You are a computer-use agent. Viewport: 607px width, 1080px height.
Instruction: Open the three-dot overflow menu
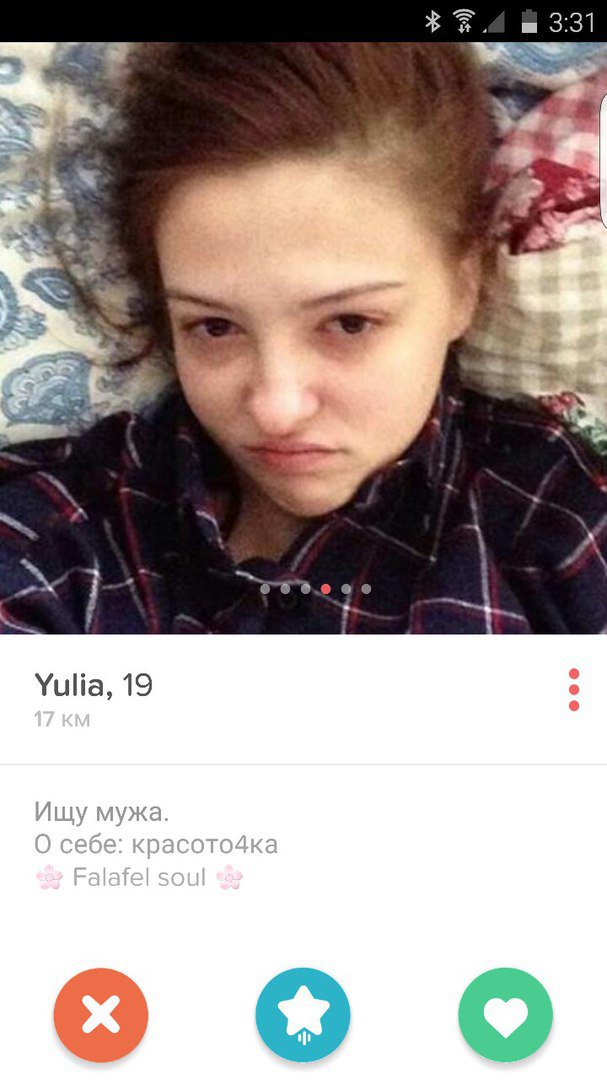point(573,690)
